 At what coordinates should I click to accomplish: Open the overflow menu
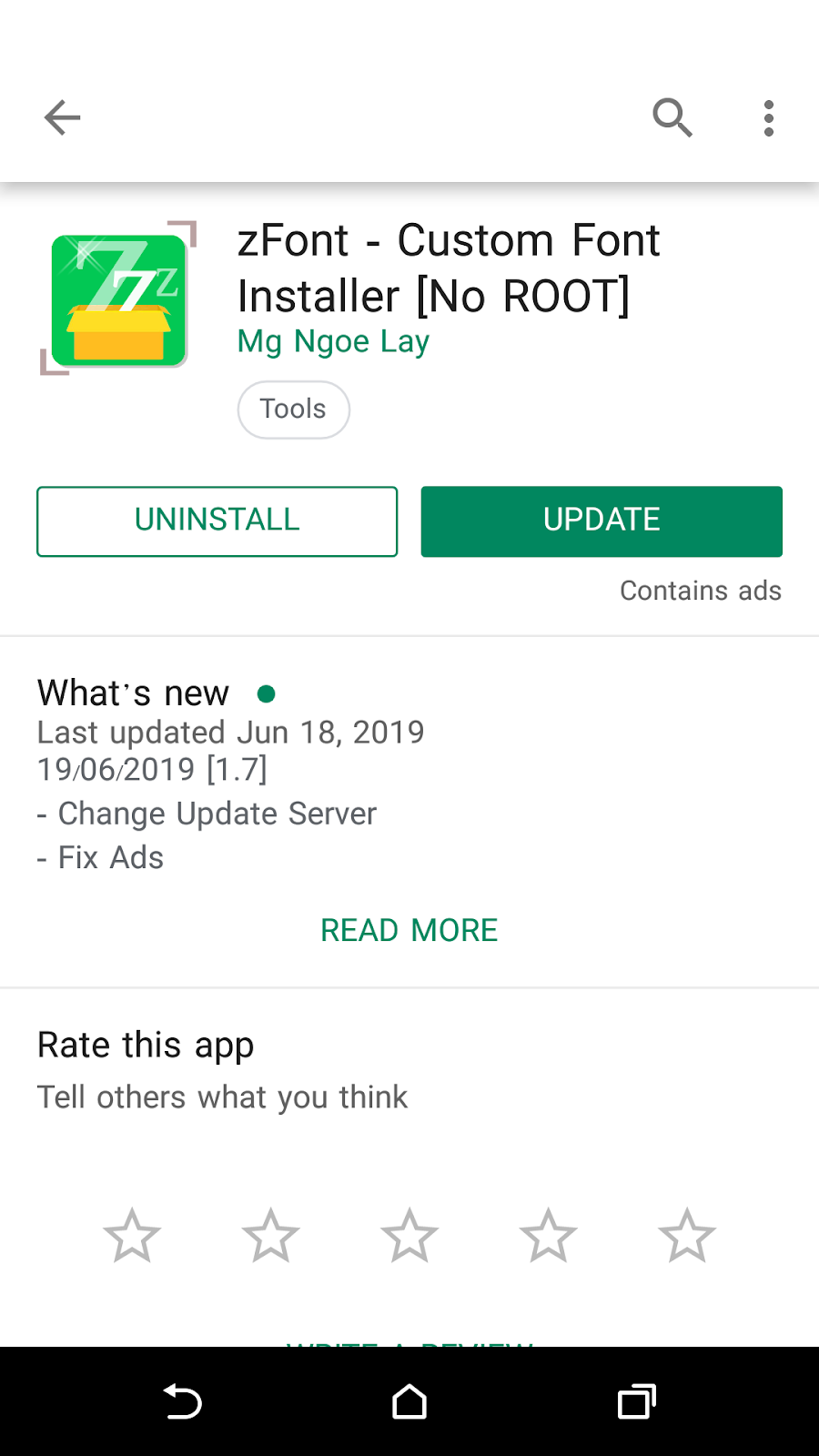pos(769,117)
